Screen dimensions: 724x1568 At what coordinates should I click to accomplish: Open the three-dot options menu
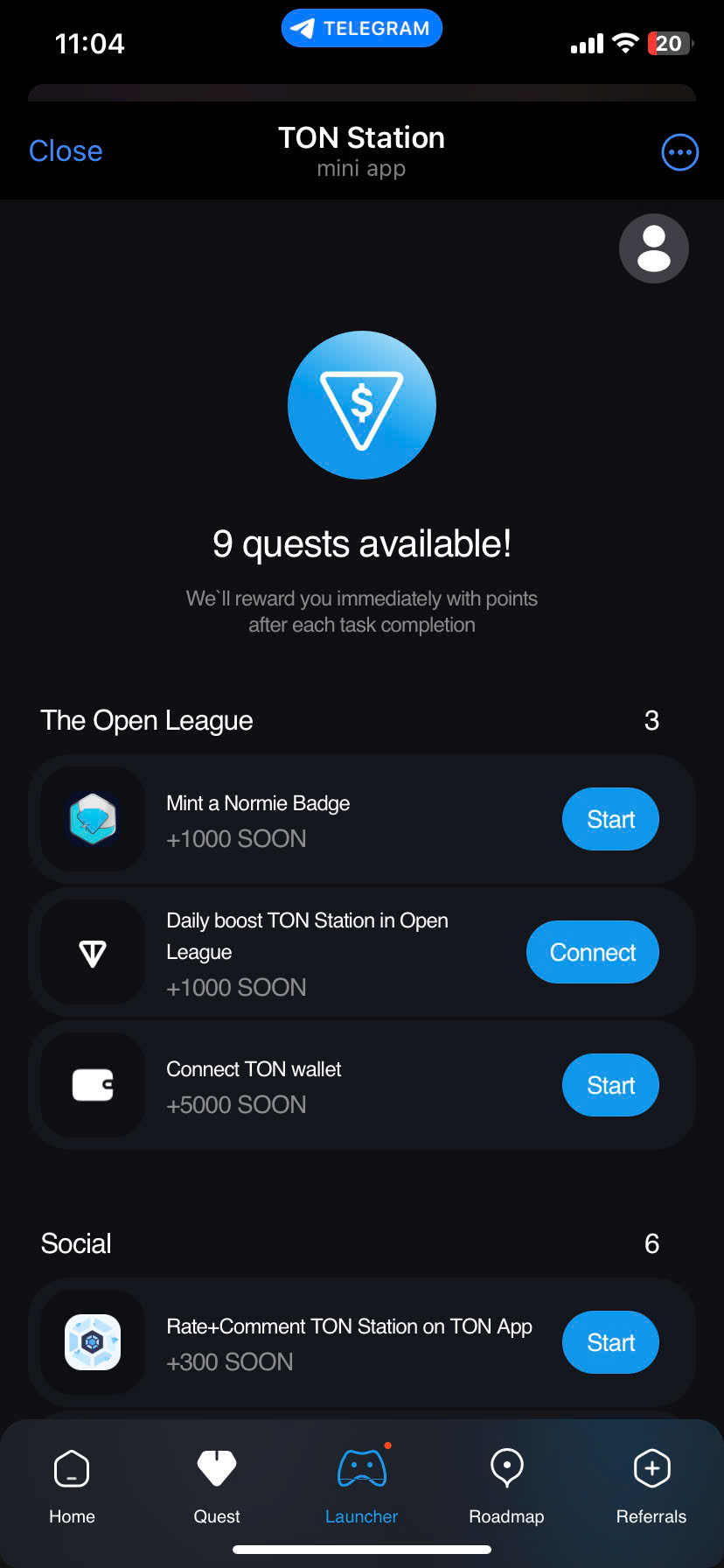679,152
